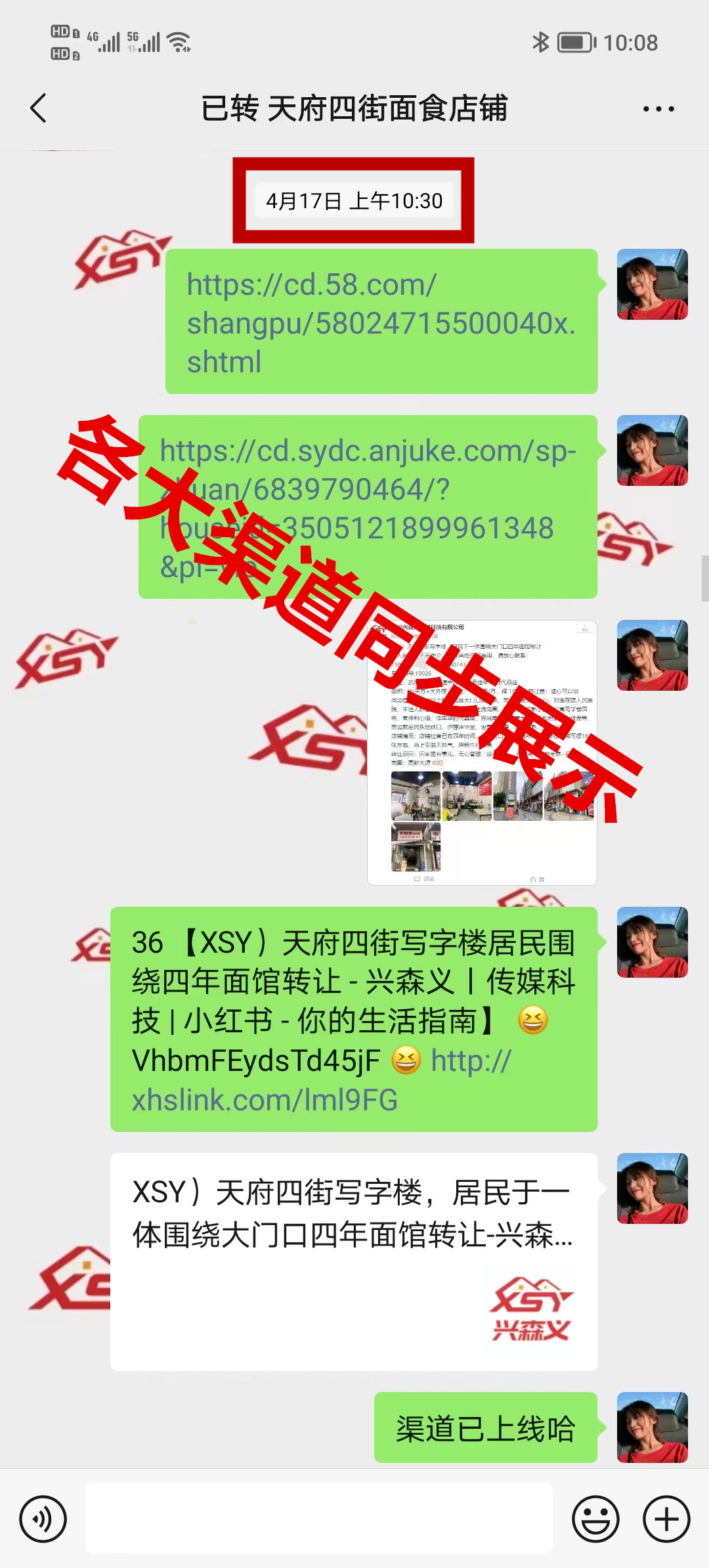Image resolution: width=709 pixels, height=1568 pixels.
Task: Focus the message text field
Action: 319,1519
